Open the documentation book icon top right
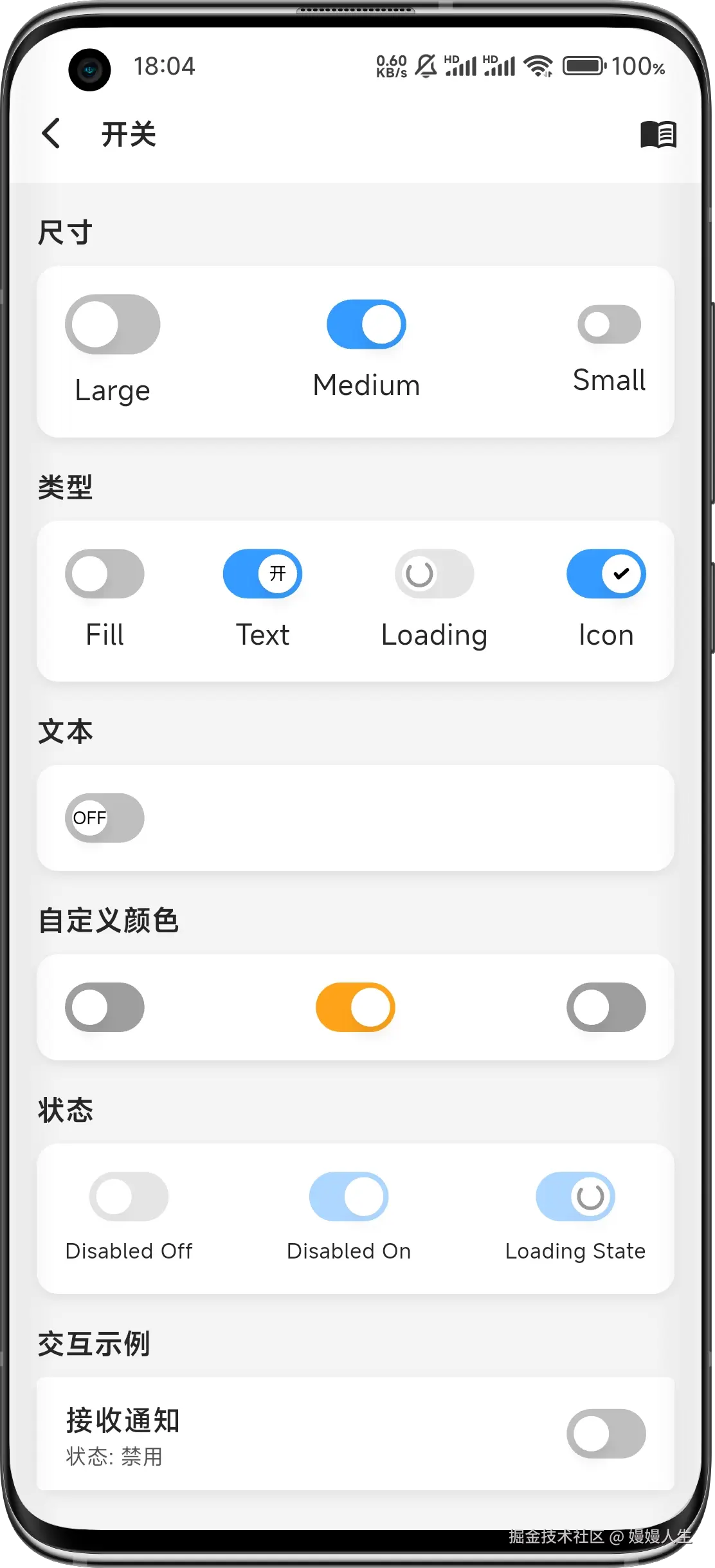 click(657, 134)
